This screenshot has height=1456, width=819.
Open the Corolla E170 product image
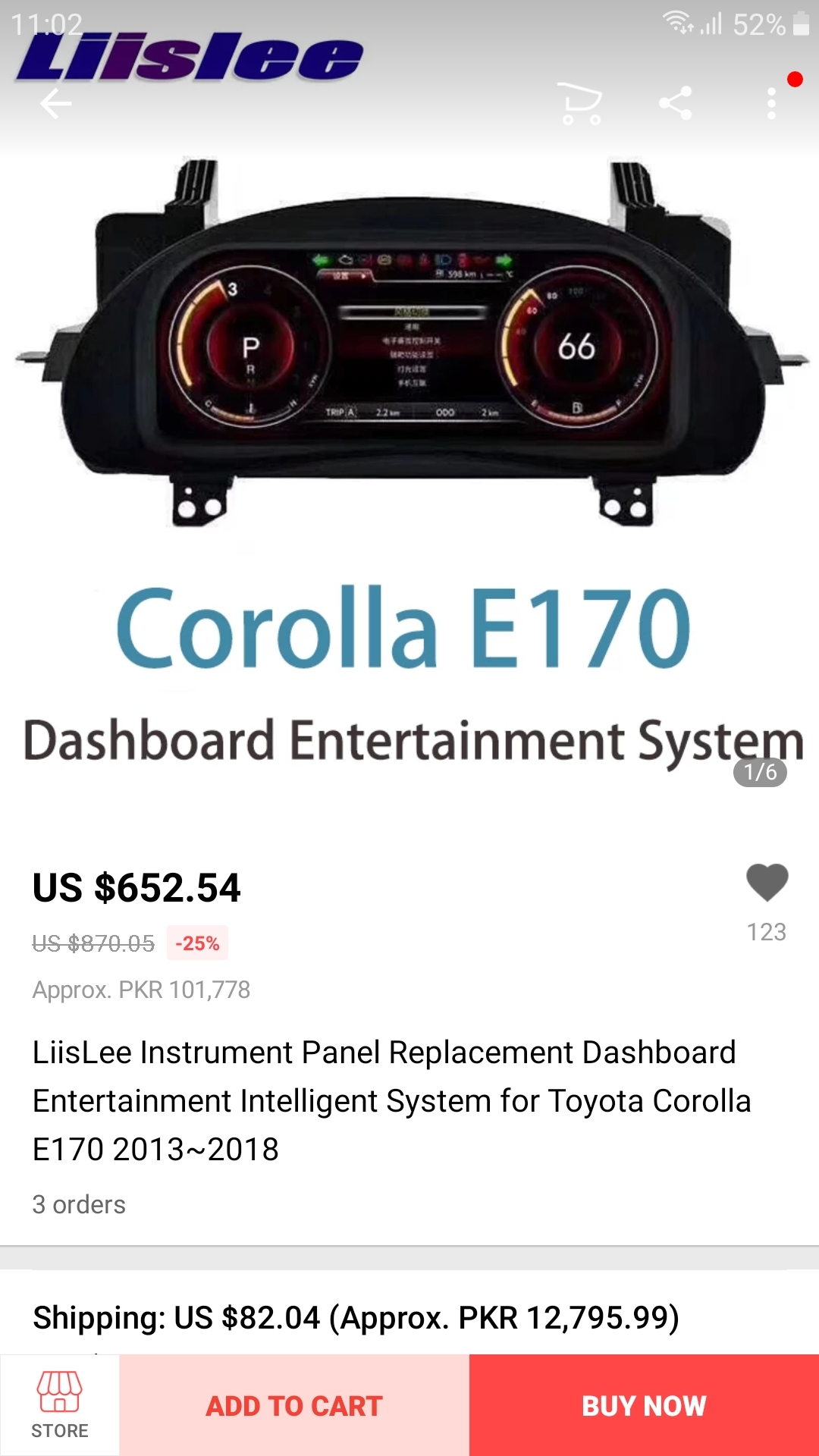pos(409,470)
